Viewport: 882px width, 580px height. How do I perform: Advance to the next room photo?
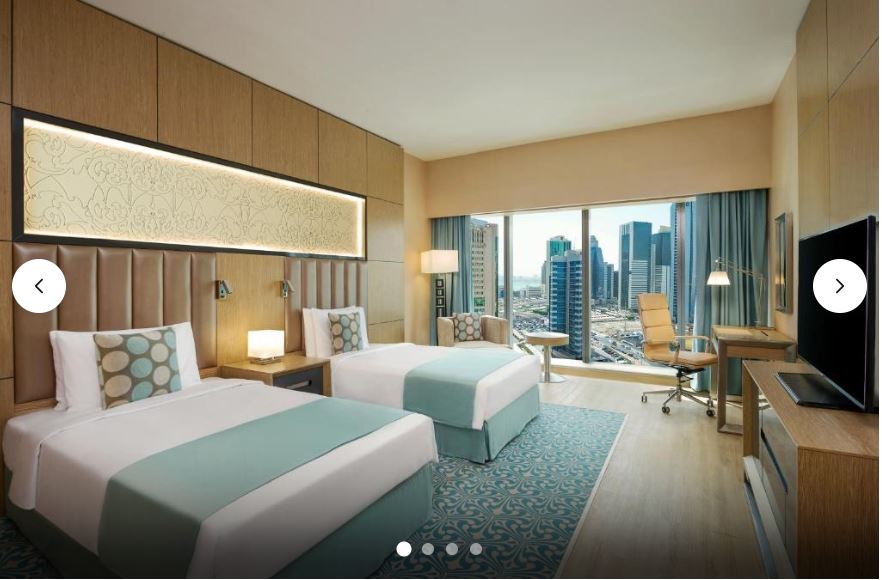[x=839, y=287]
